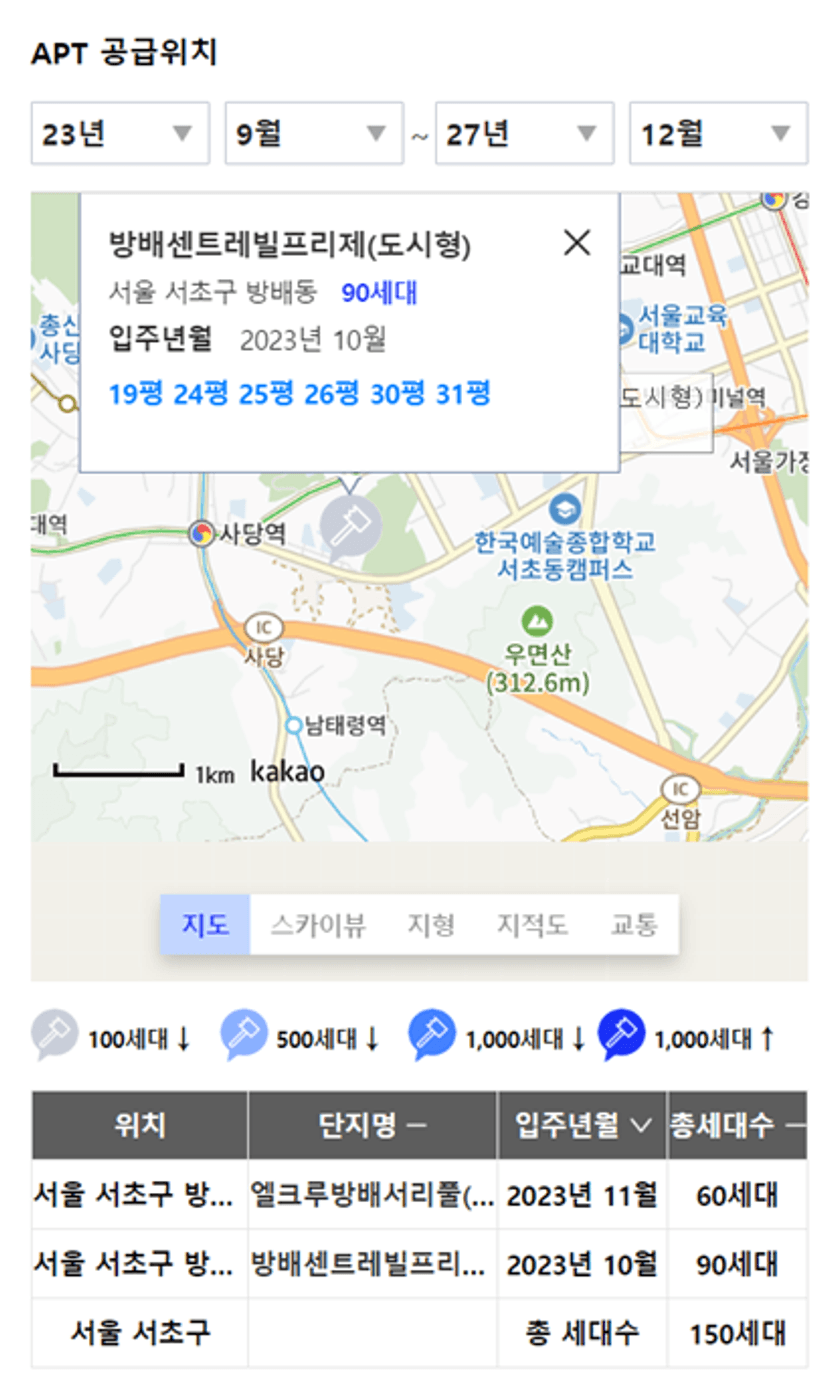Select the 31평 size link
The height and width of the screenshot is (1375, 827).
[463, 394]
